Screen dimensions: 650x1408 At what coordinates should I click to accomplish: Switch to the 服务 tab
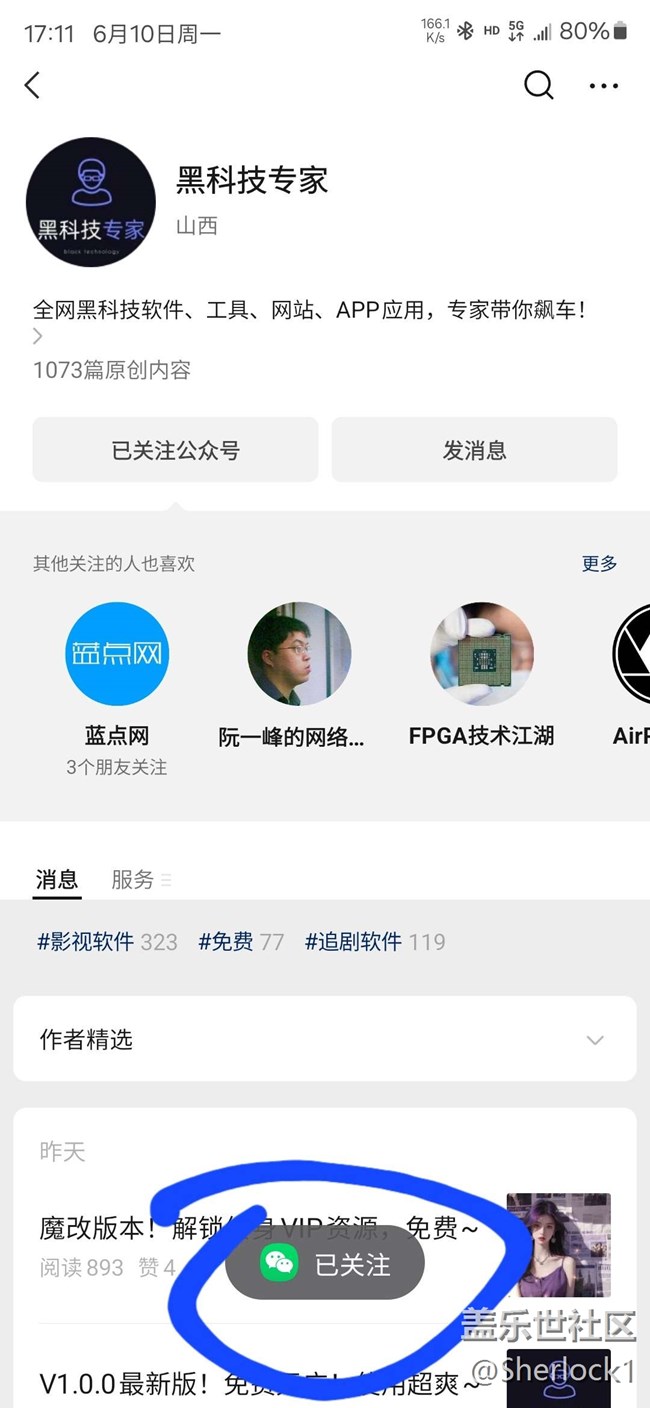pyautogui.click(x=133, y=880)
